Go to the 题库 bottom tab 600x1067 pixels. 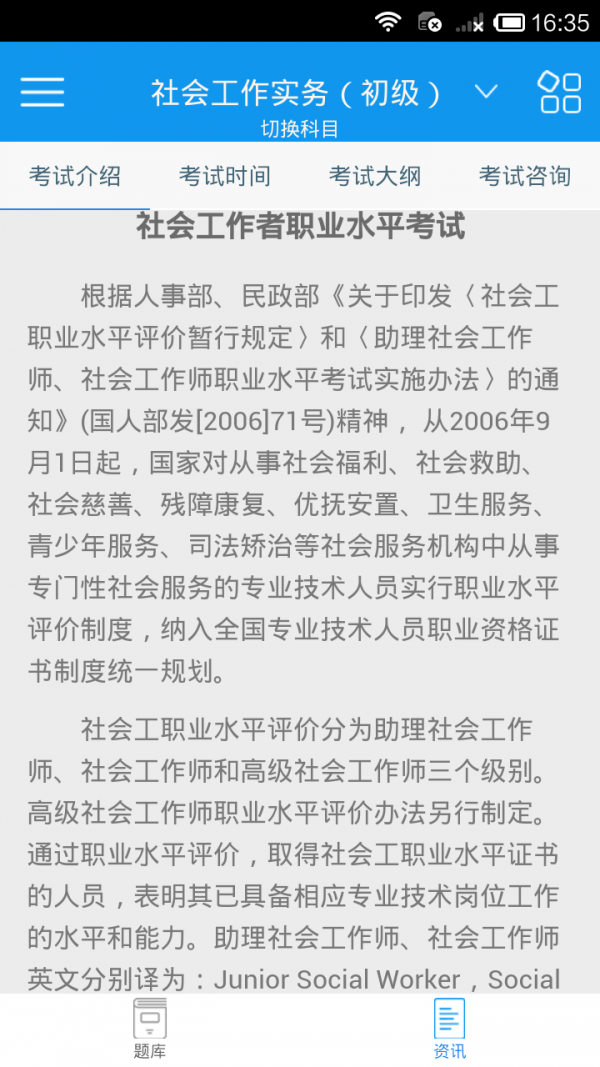[150, 1029]
